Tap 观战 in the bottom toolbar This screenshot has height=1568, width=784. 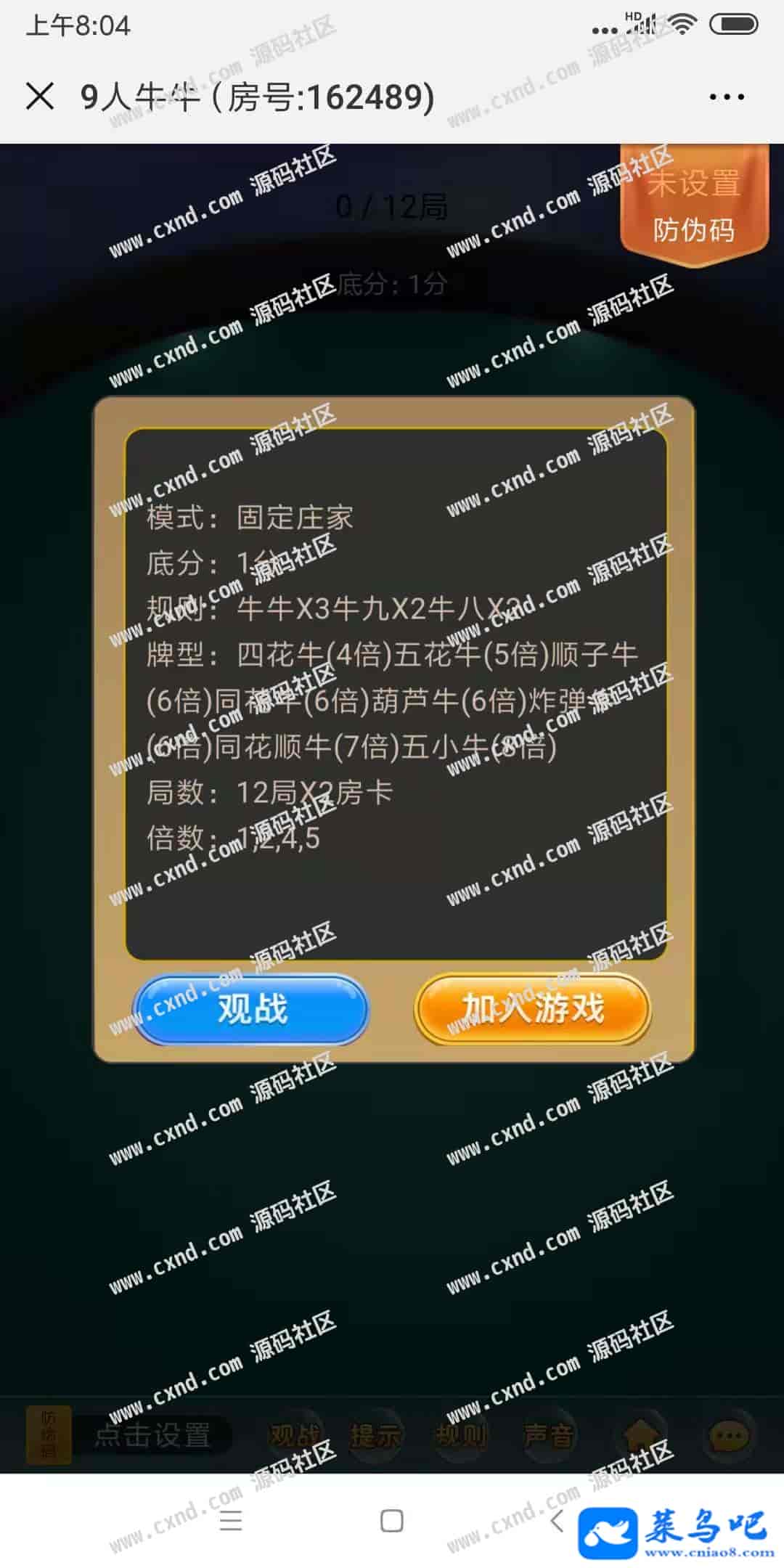pyautogui.click(x=294, y=1435)
